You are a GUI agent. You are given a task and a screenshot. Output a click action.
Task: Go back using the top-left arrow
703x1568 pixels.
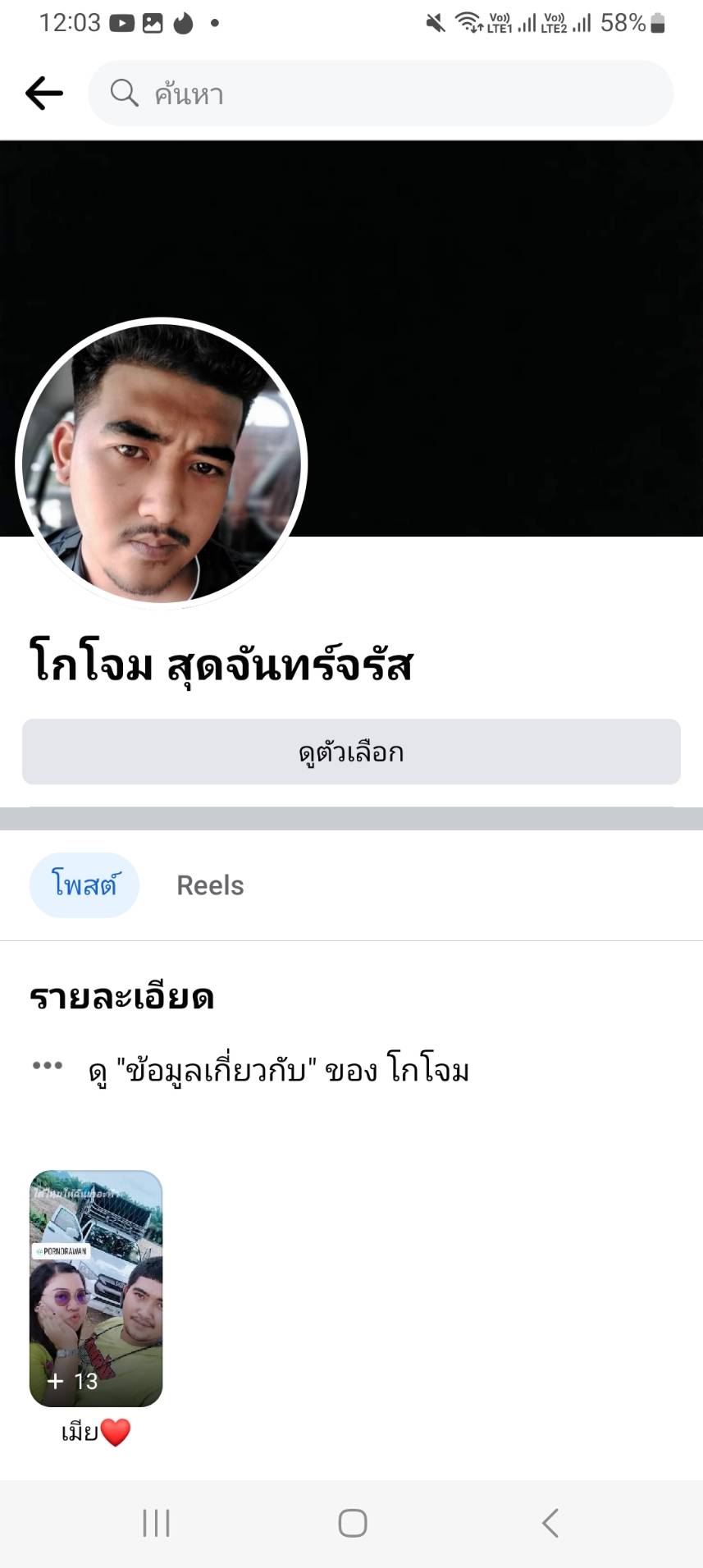pyautogui.click(x=44, y=94)
